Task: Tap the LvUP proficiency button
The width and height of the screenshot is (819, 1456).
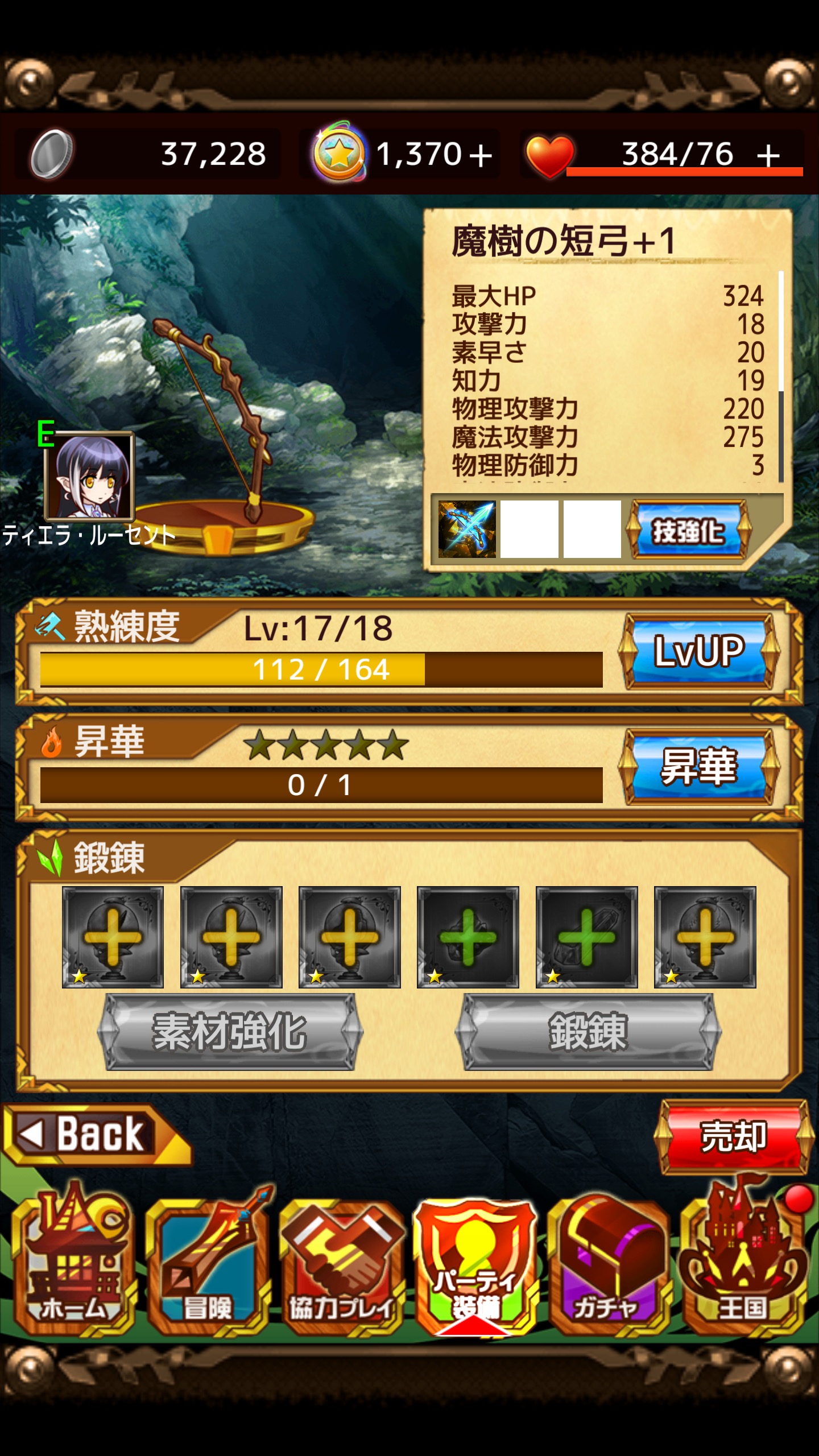Action: click(x=699, y=652)
